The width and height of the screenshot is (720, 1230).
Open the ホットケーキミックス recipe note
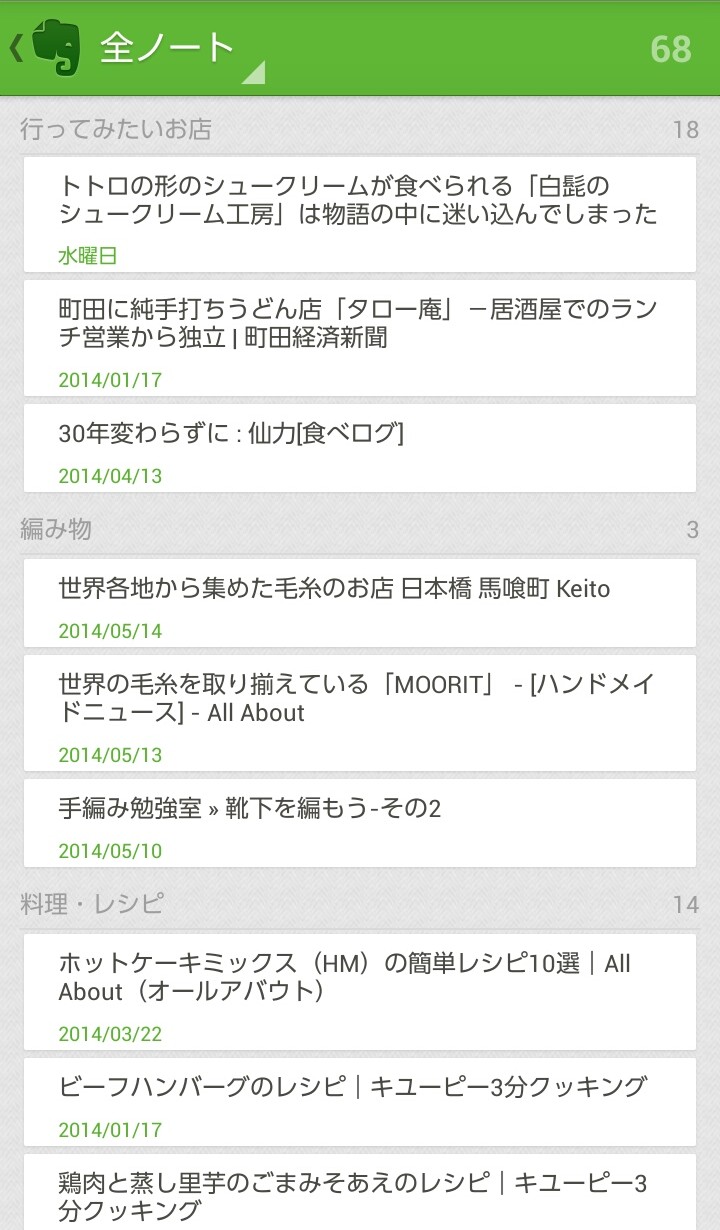[359, 992]
